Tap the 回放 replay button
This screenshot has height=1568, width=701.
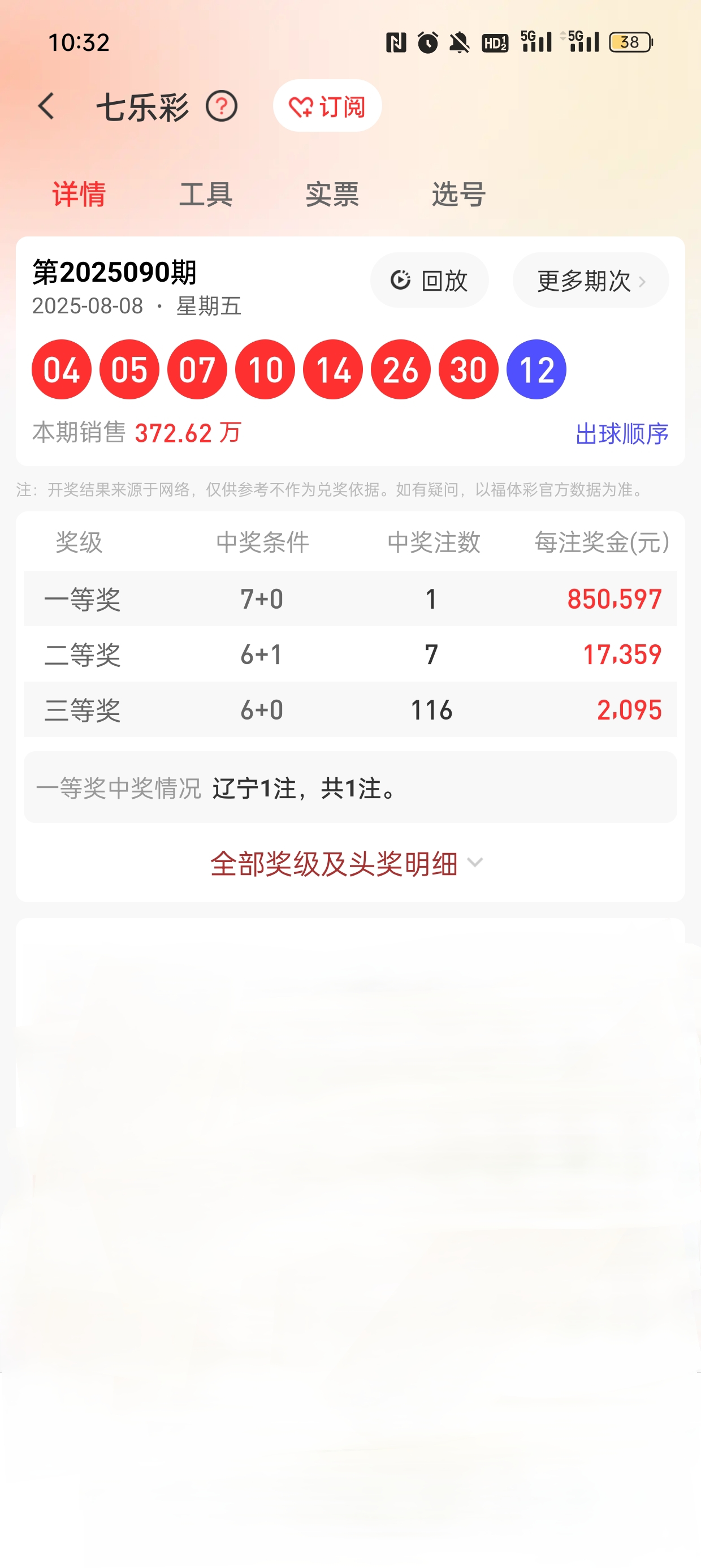[430, 281]
